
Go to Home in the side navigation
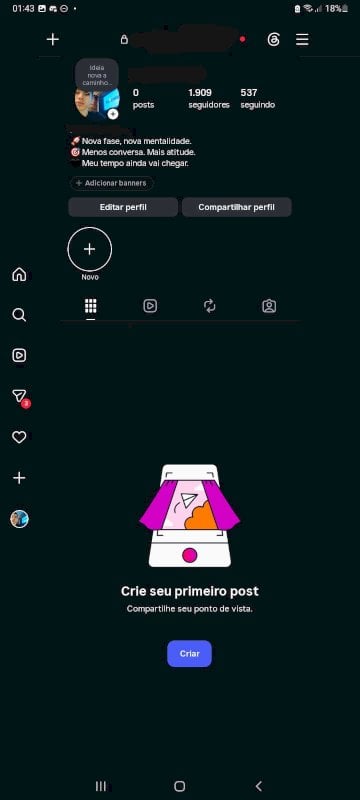click(x=19, y=274)
